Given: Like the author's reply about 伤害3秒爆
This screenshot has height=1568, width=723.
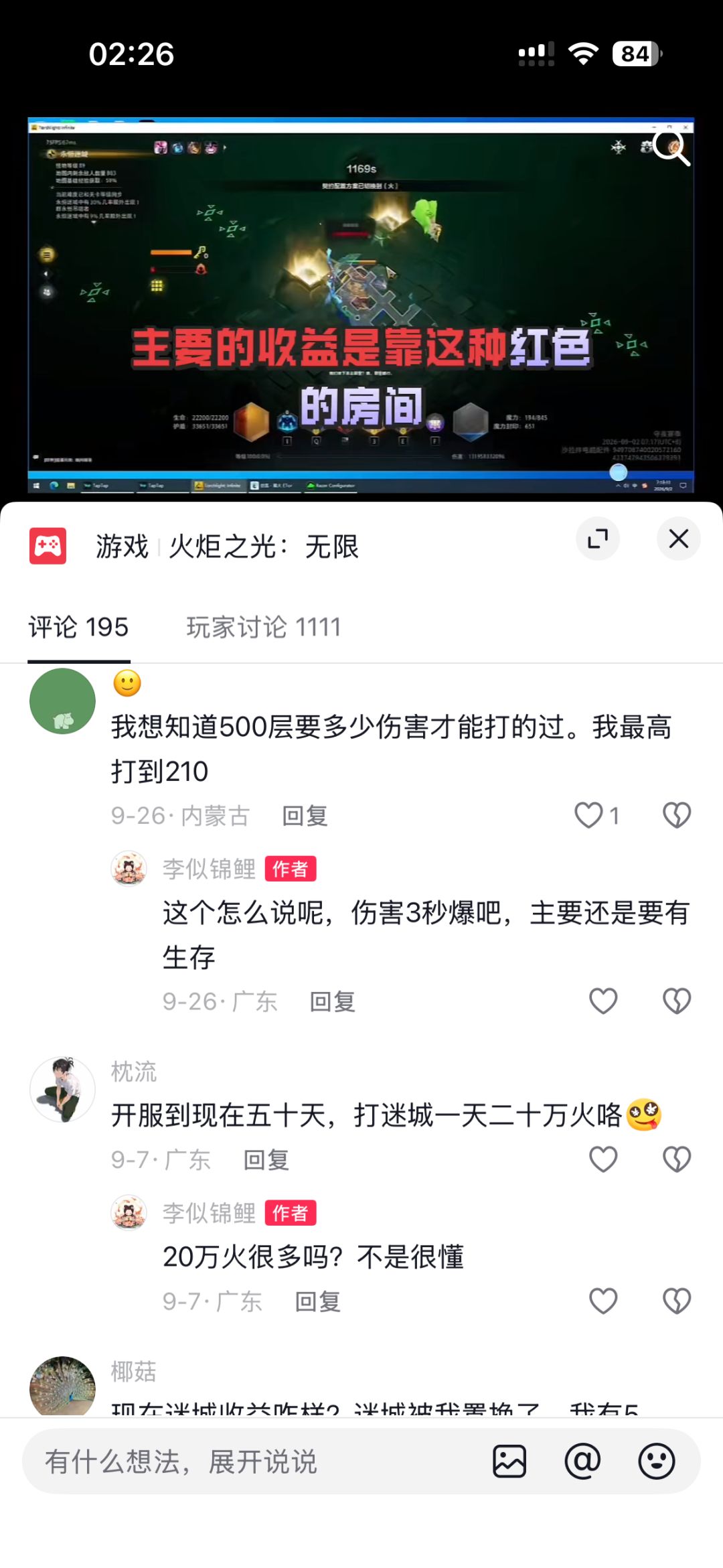Looking at the screenshot, I should pyautogui.click(x=603, y=1001).
